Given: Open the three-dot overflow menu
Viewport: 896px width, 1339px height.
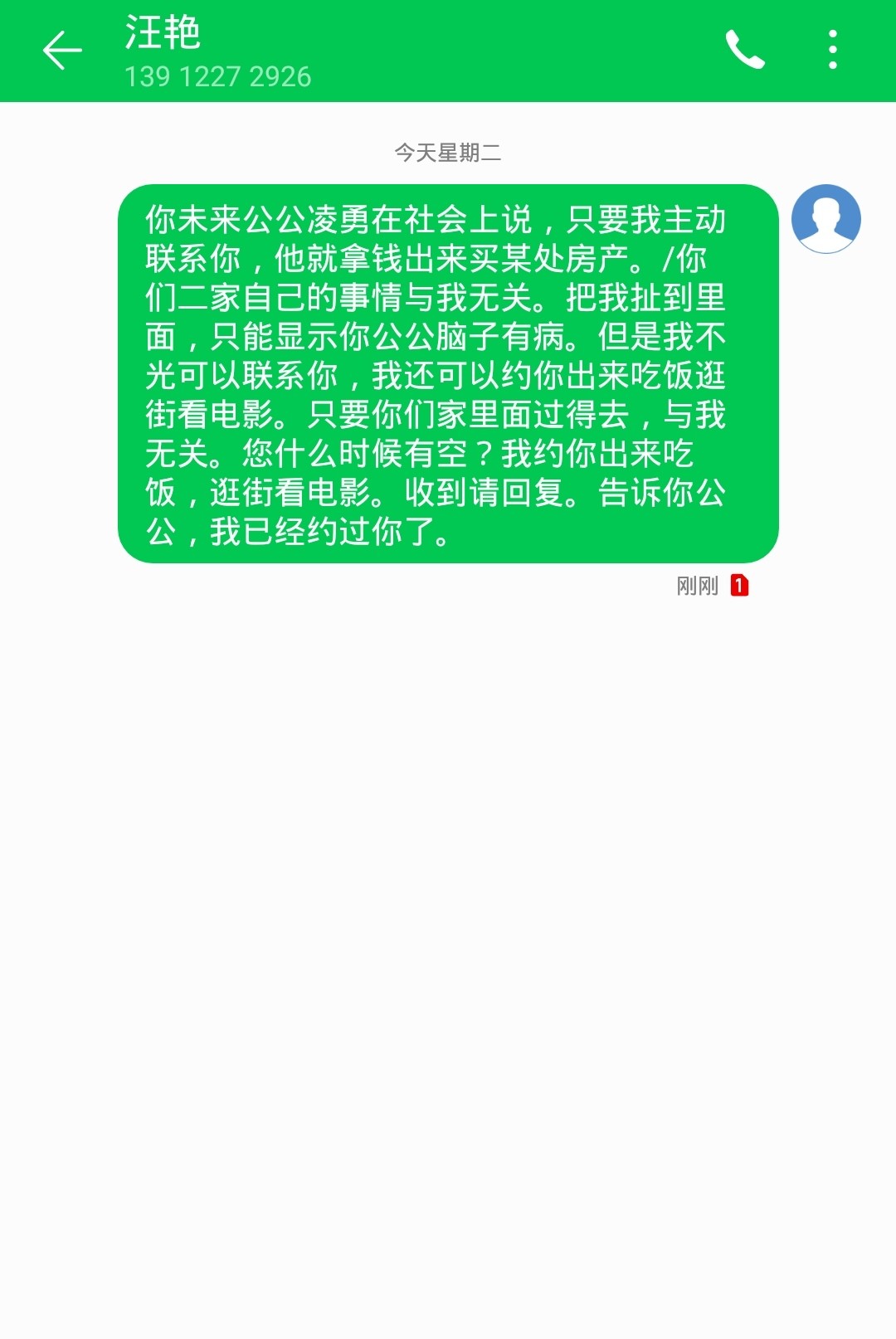Looking at the screenshot, I should tap(832, 50).
